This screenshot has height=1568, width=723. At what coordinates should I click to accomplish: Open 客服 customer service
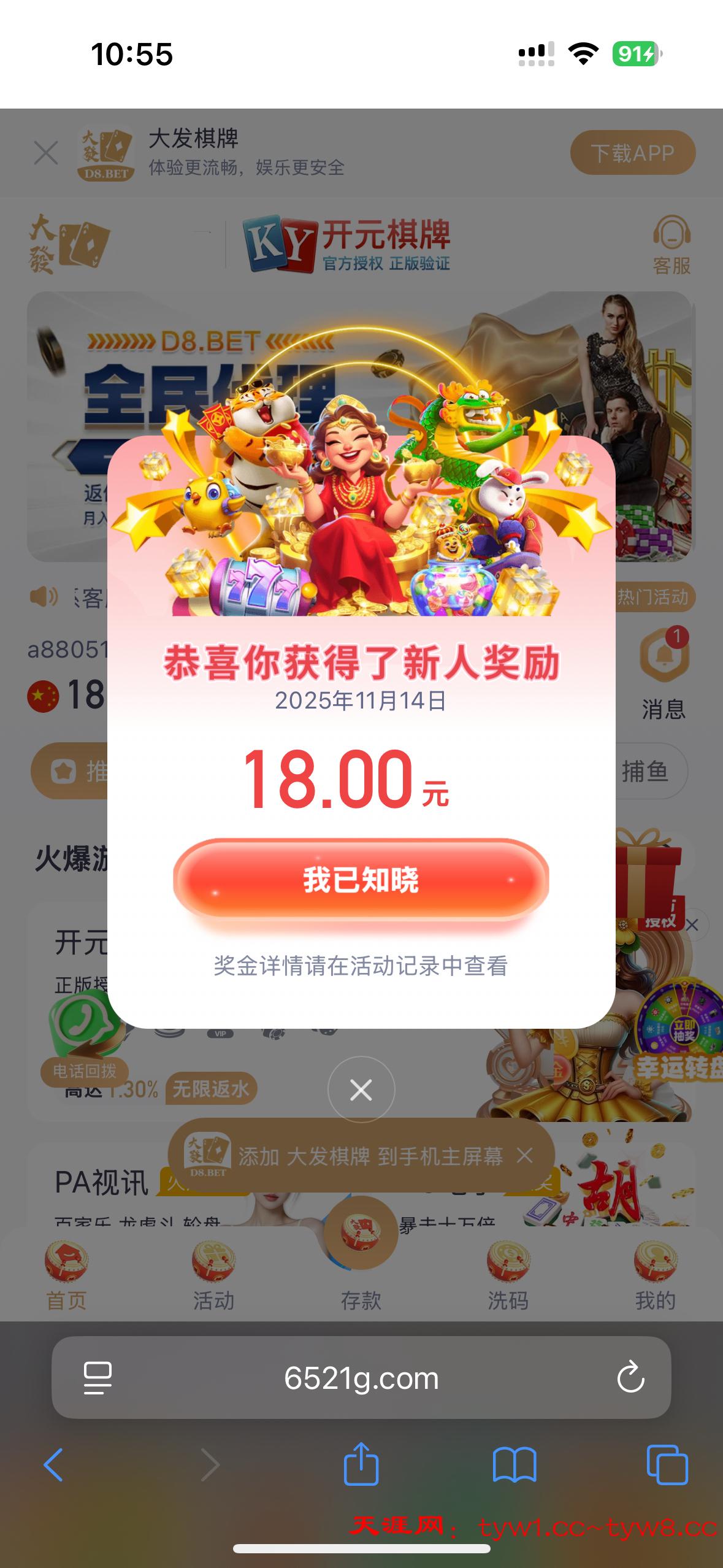(x=671, y=245)
